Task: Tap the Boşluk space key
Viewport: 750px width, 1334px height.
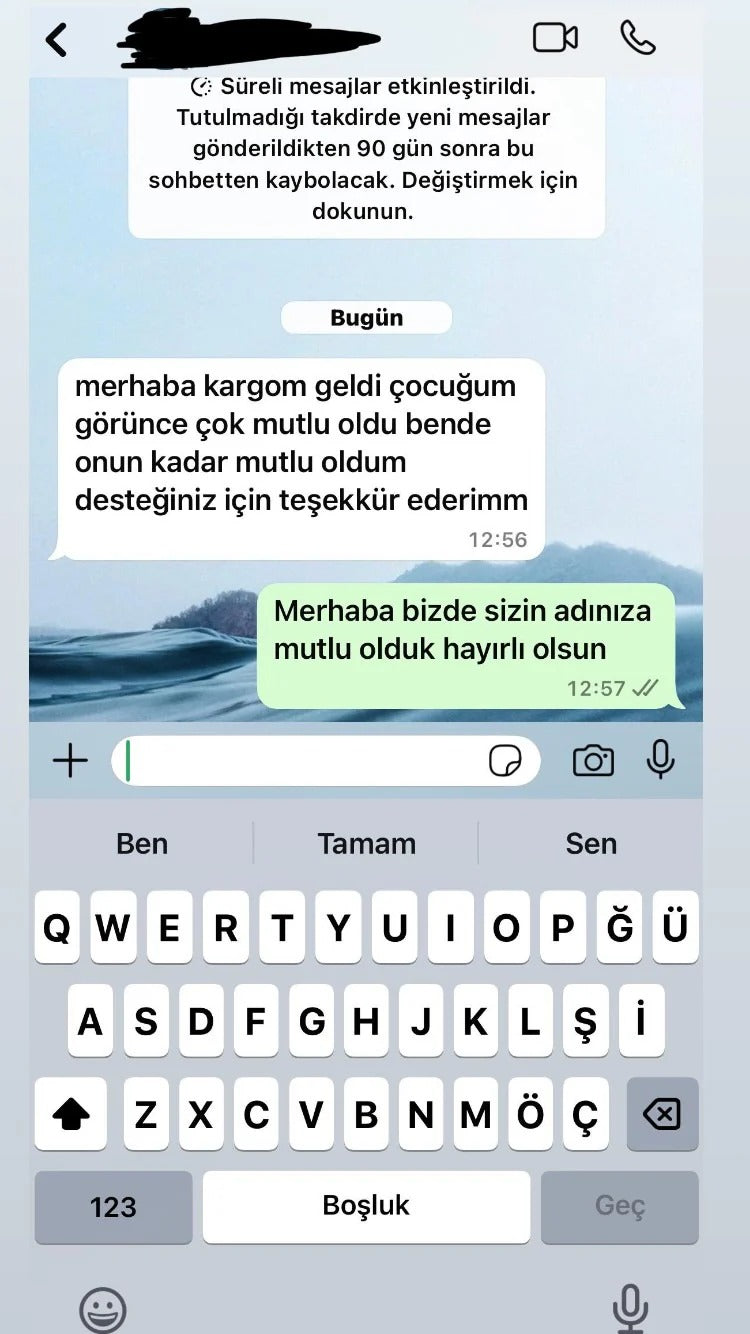Action: tap(366, 1206)
